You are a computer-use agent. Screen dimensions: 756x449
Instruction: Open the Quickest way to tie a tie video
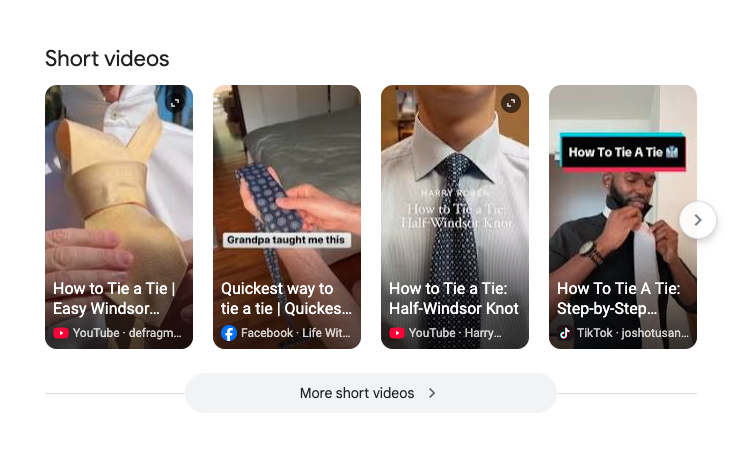286,216
